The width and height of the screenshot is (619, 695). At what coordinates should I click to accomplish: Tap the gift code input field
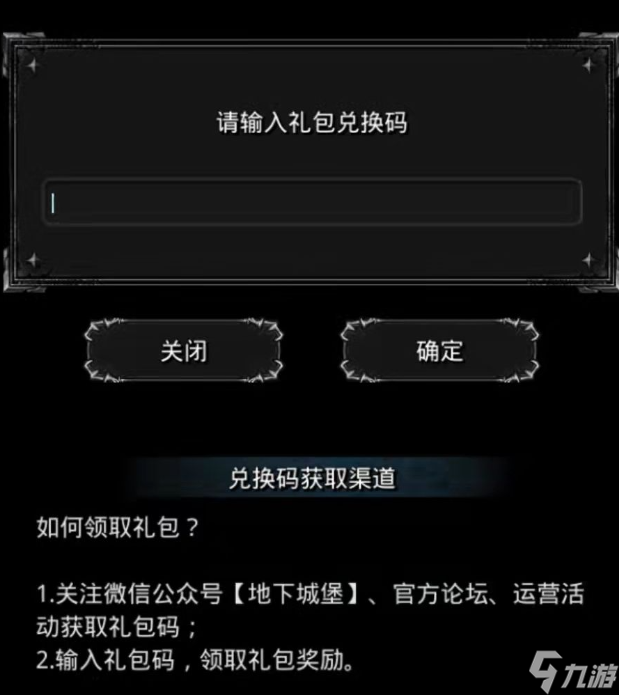point(310,203)
